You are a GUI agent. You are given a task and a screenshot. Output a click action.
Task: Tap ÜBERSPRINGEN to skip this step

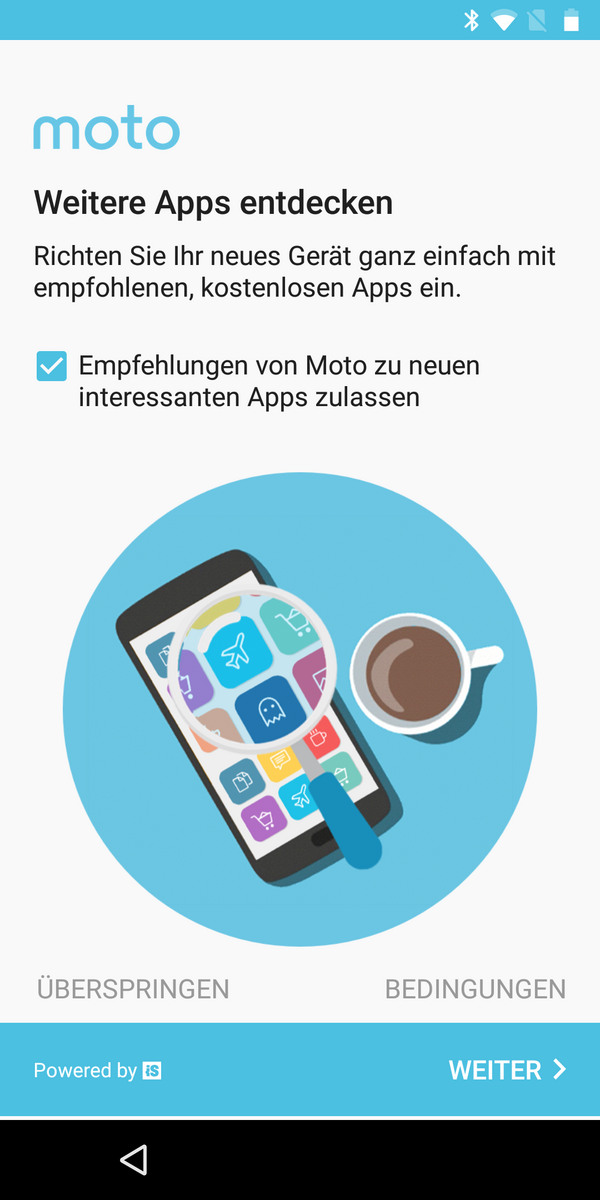point(133,989)
